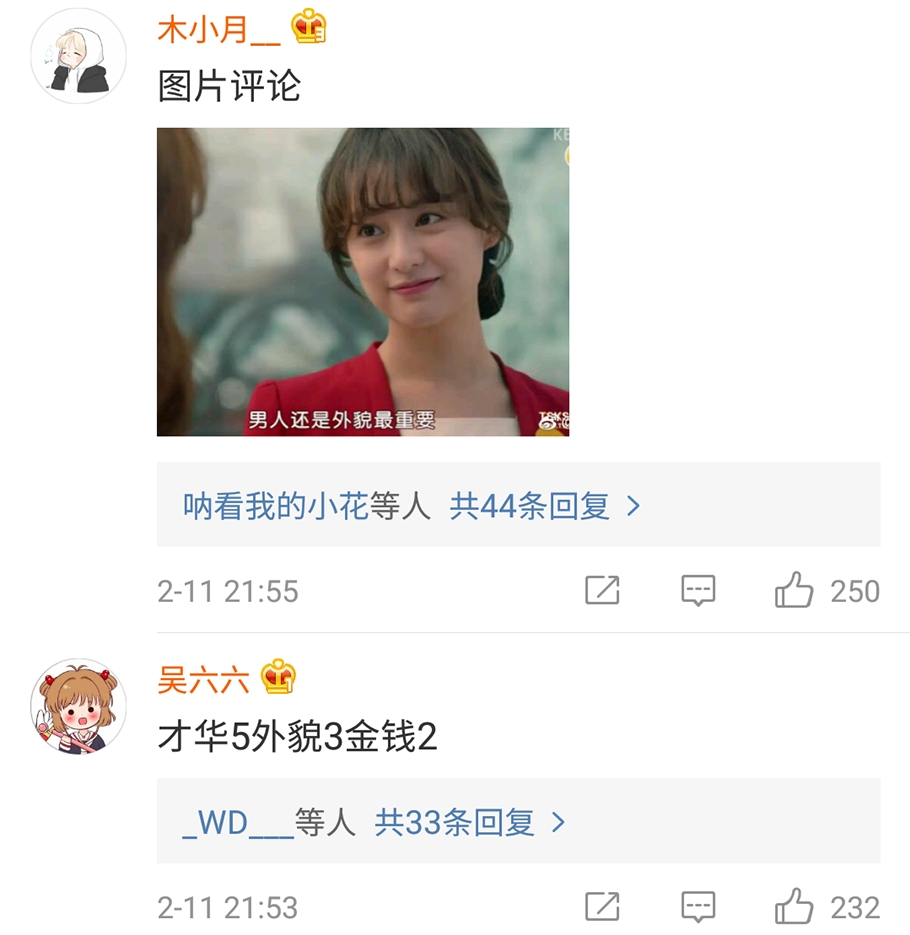The width and height of the screenshot is (910, 935).
Task: Click the VIP crown badge next to 木小月__
Action: pyautogui.click(x=310, y=30)
